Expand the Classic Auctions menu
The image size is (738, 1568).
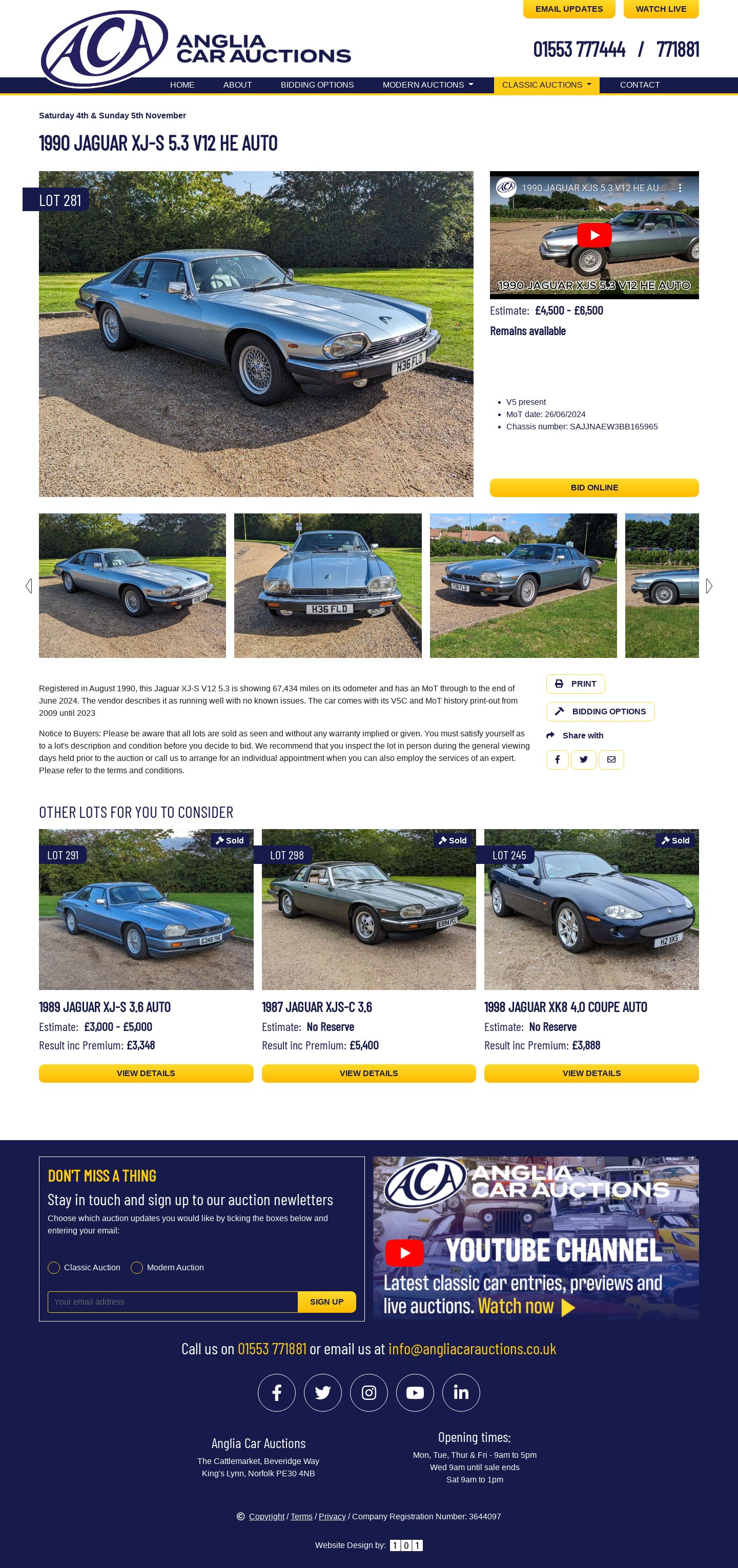point(546,85)
